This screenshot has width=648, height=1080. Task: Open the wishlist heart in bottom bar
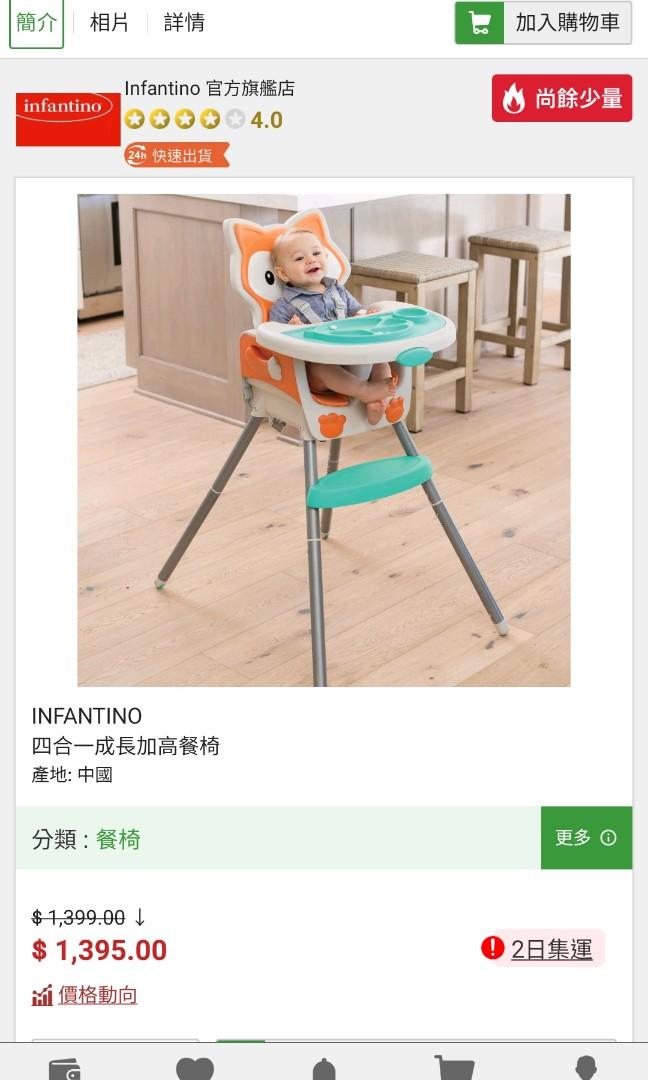click(194, 1067)
